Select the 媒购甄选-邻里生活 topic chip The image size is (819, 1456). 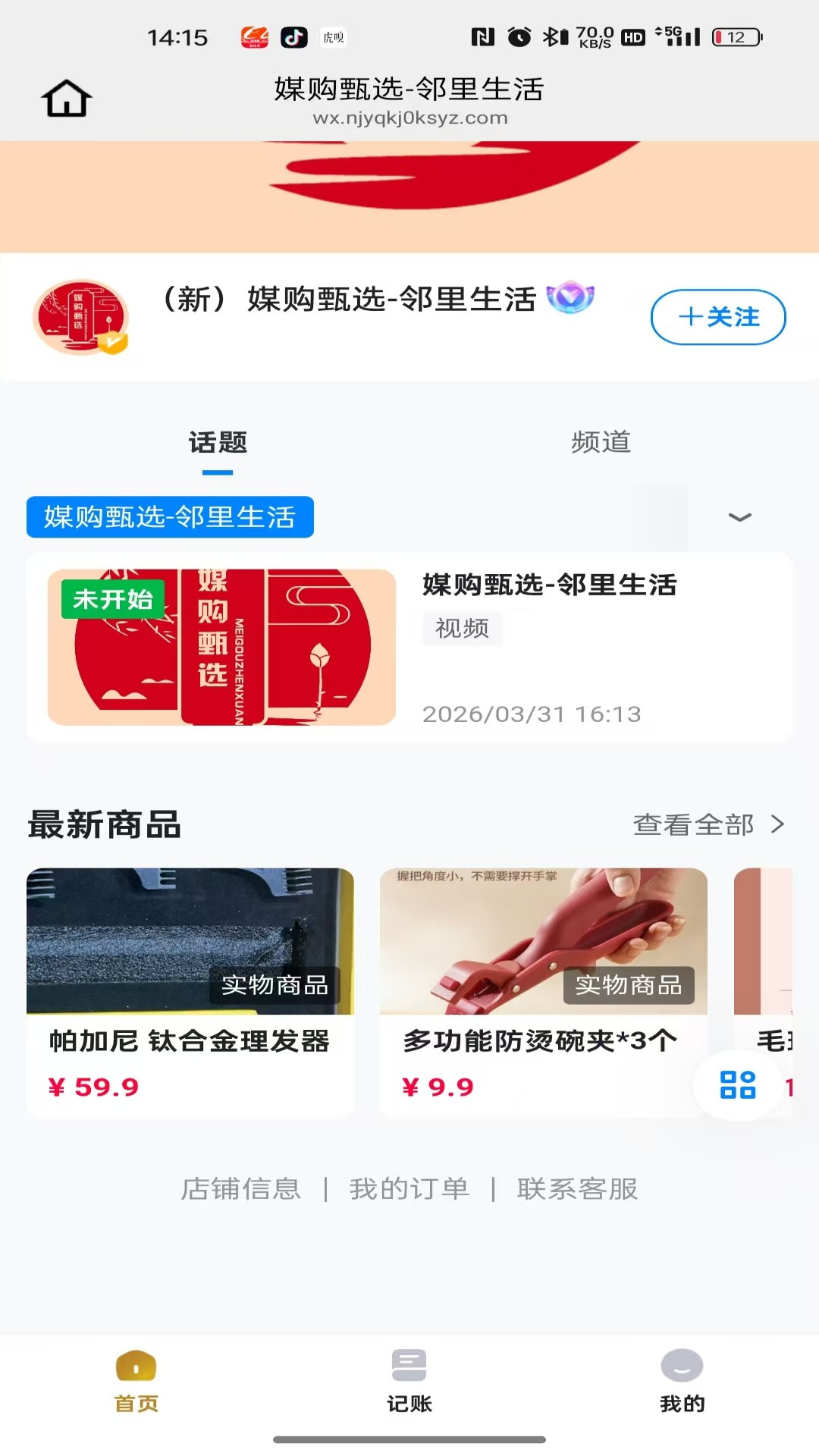[x=170, y=516]
